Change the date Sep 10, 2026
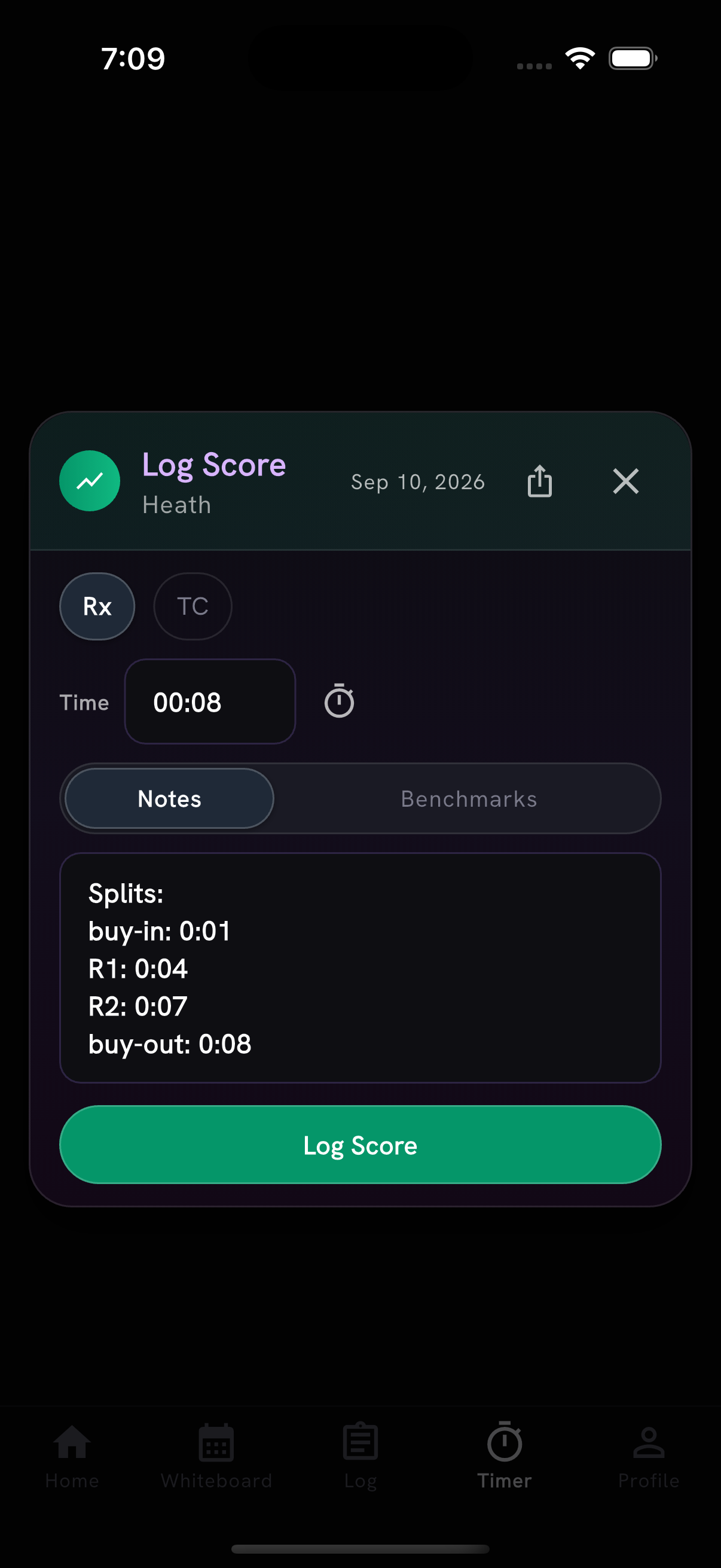The height and width of the screenshot is (1568, 721). coord(418,482)
